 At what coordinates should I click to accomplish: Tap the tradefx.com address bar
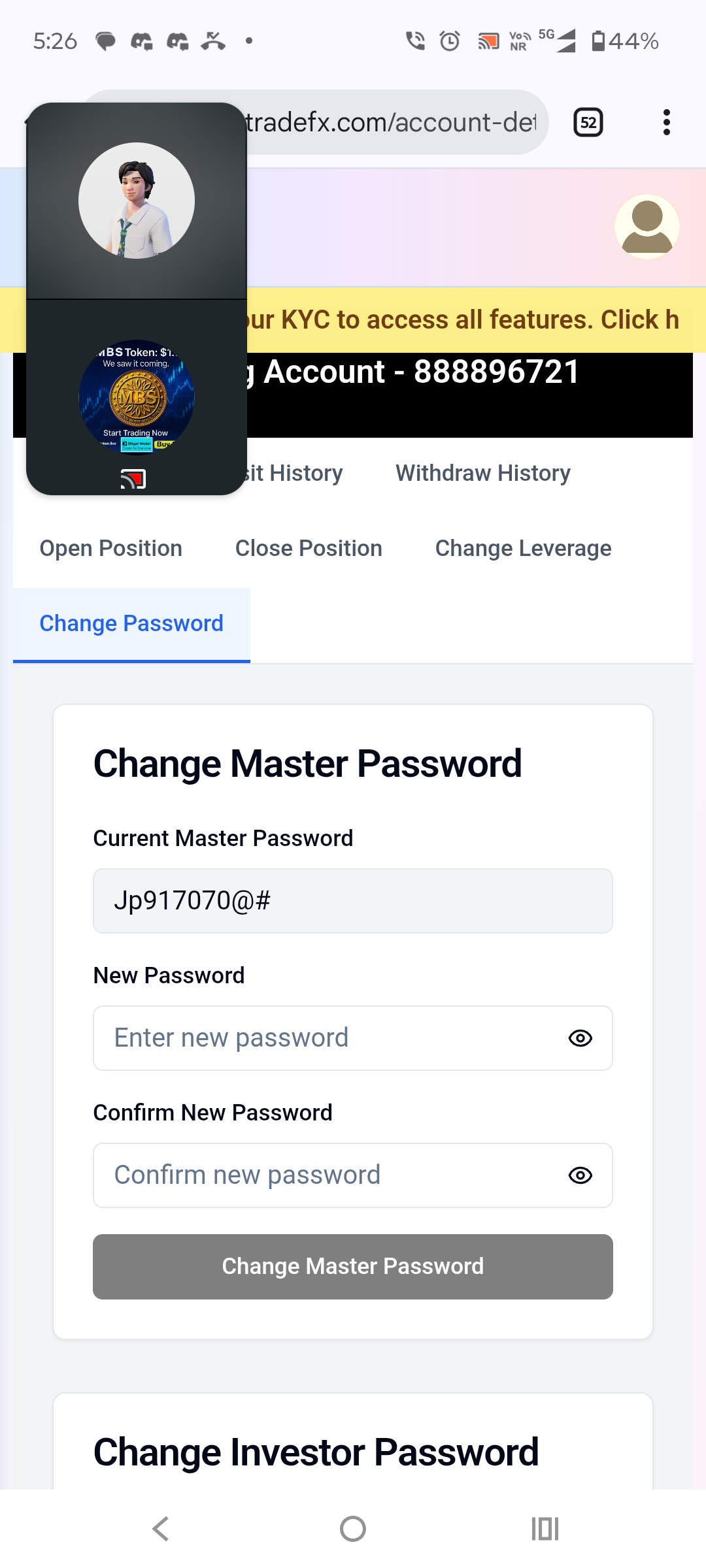pyautogui.click(x=392, y=122)
